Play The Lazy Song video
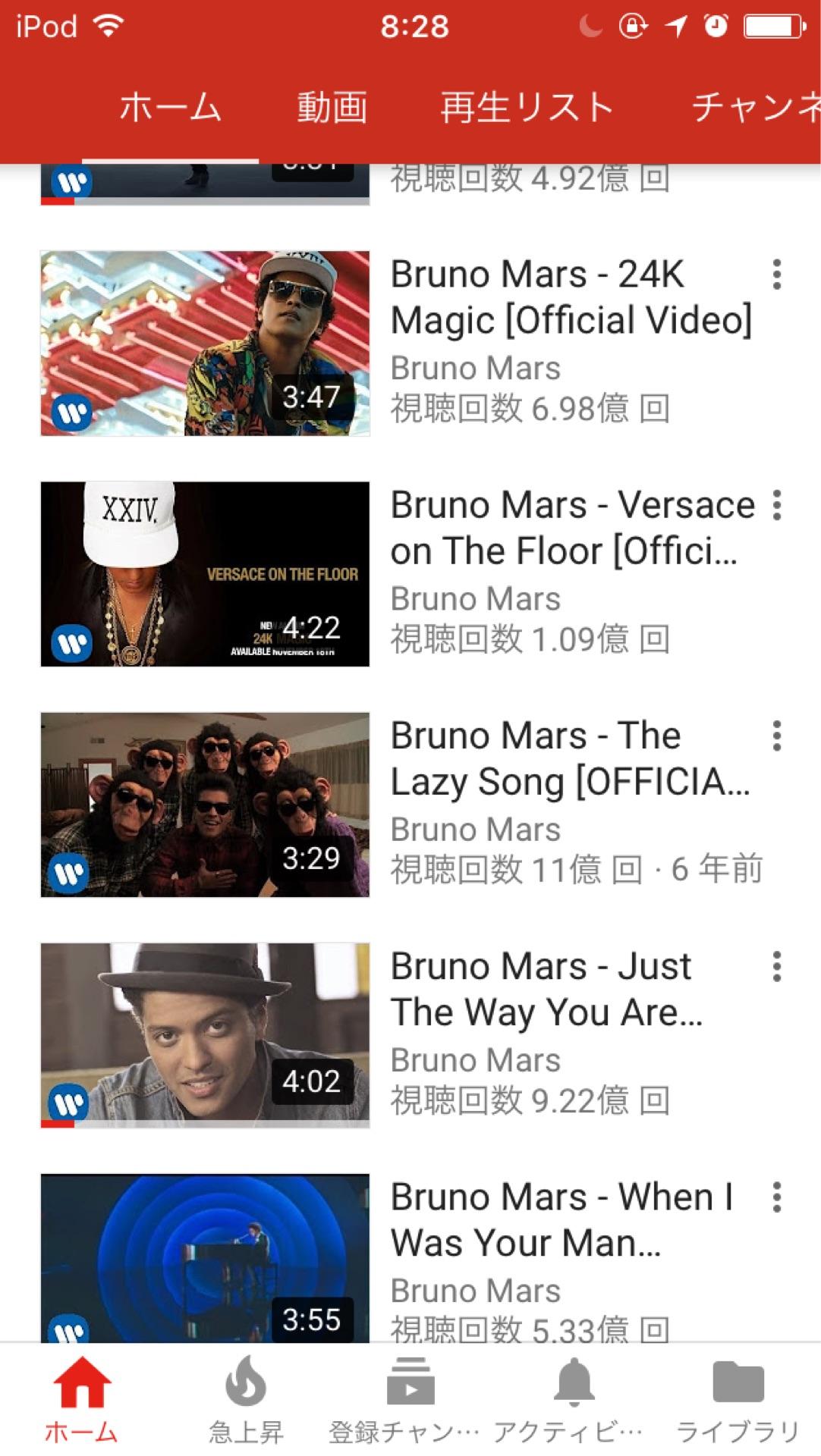This screenshot has height=1456, width=821. pos(205,805)
